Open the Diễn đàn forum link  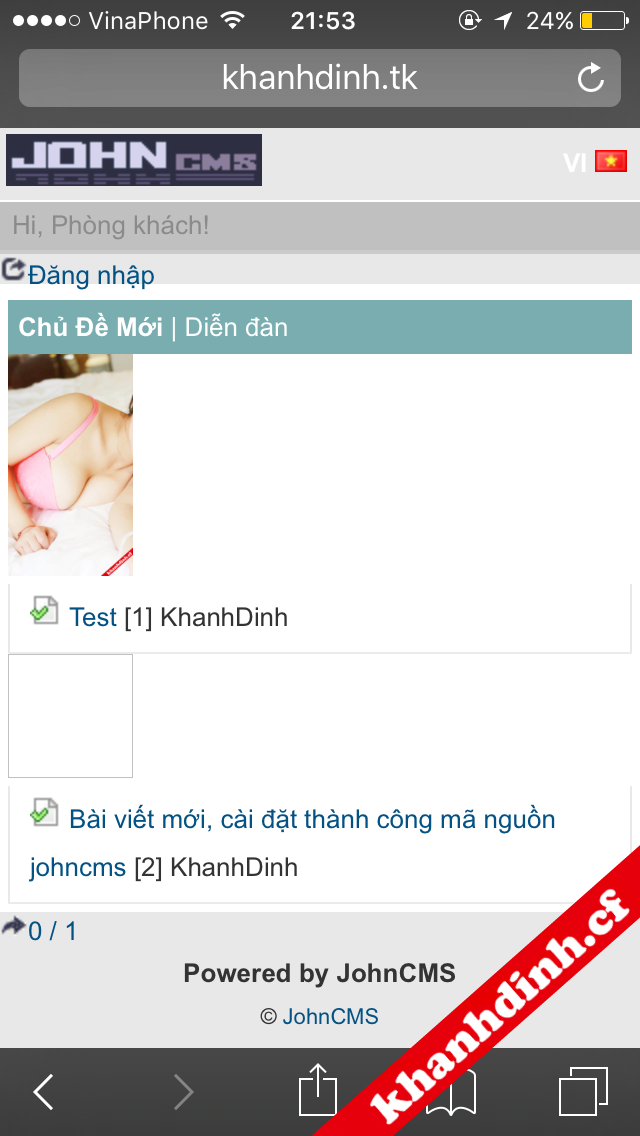(236, 327)
